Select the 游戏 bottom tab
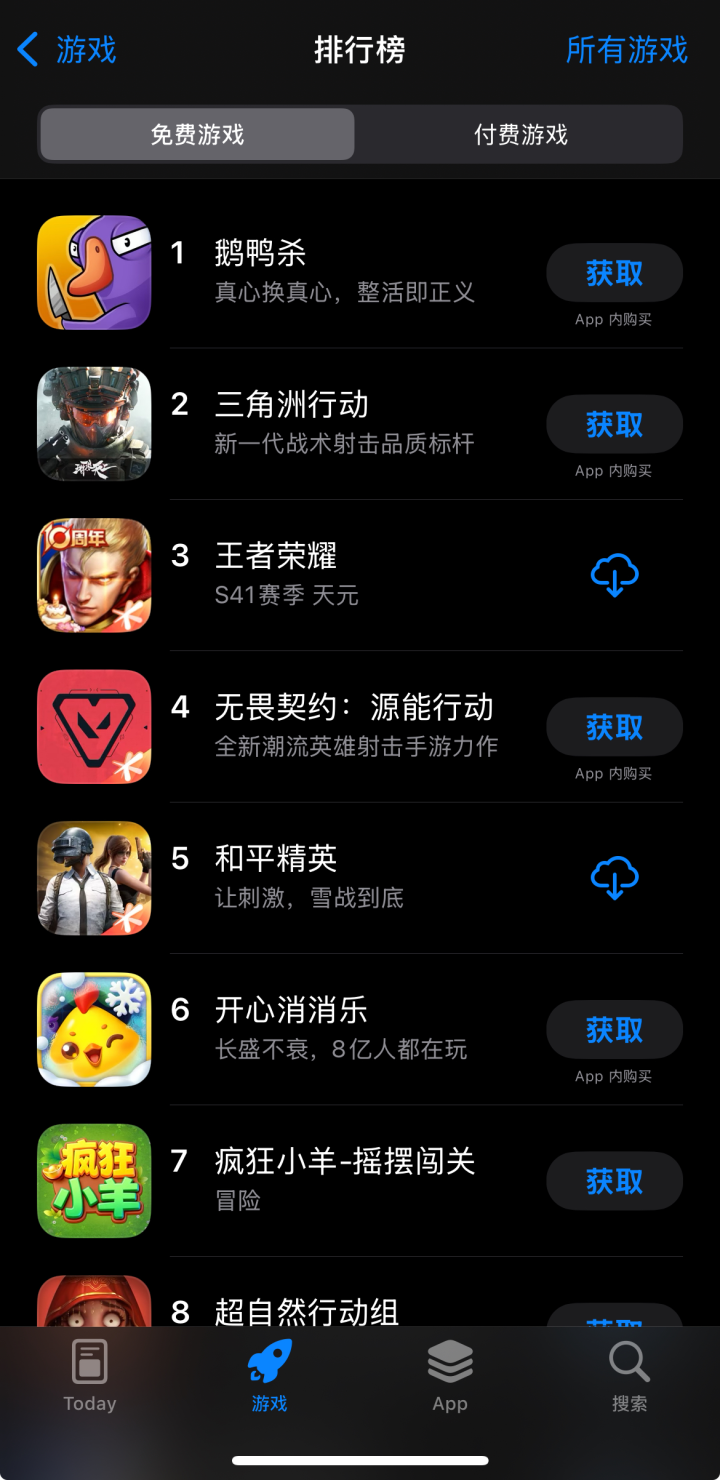720x1480 pixels. click(269, 1377)
